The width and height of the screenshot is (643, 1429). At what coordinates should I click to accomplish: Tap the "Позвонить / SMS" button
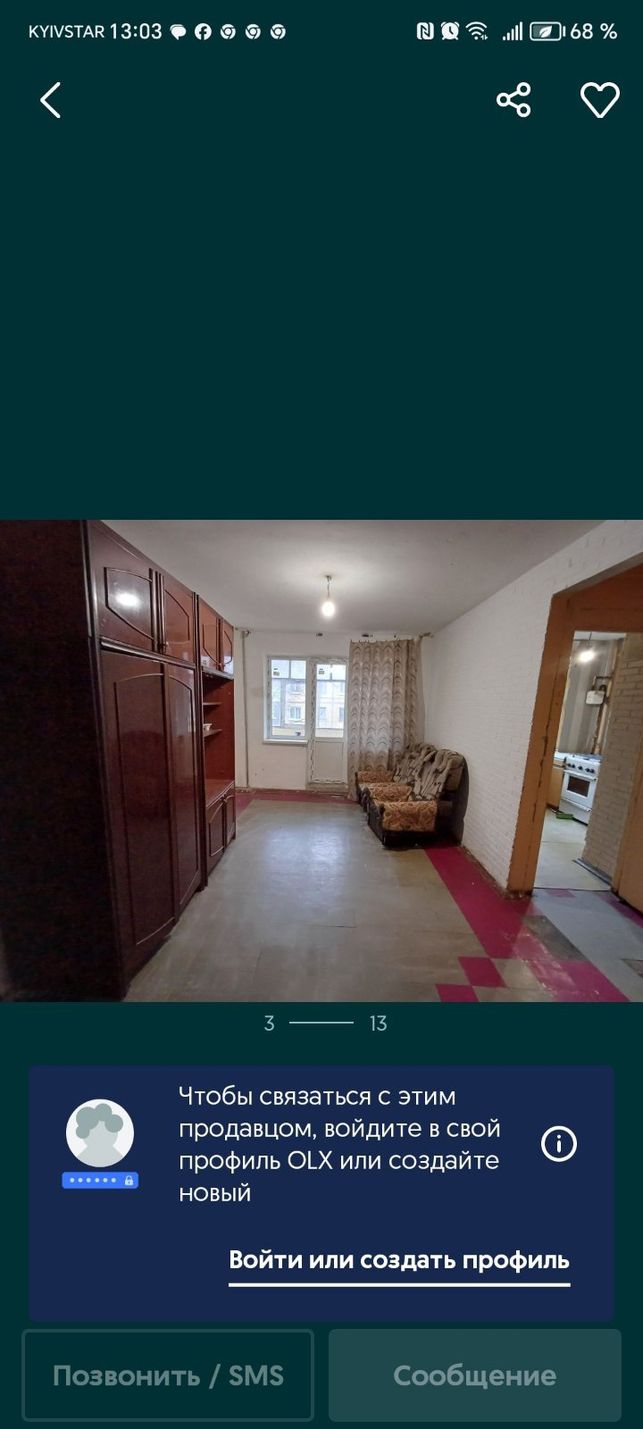168,1375
